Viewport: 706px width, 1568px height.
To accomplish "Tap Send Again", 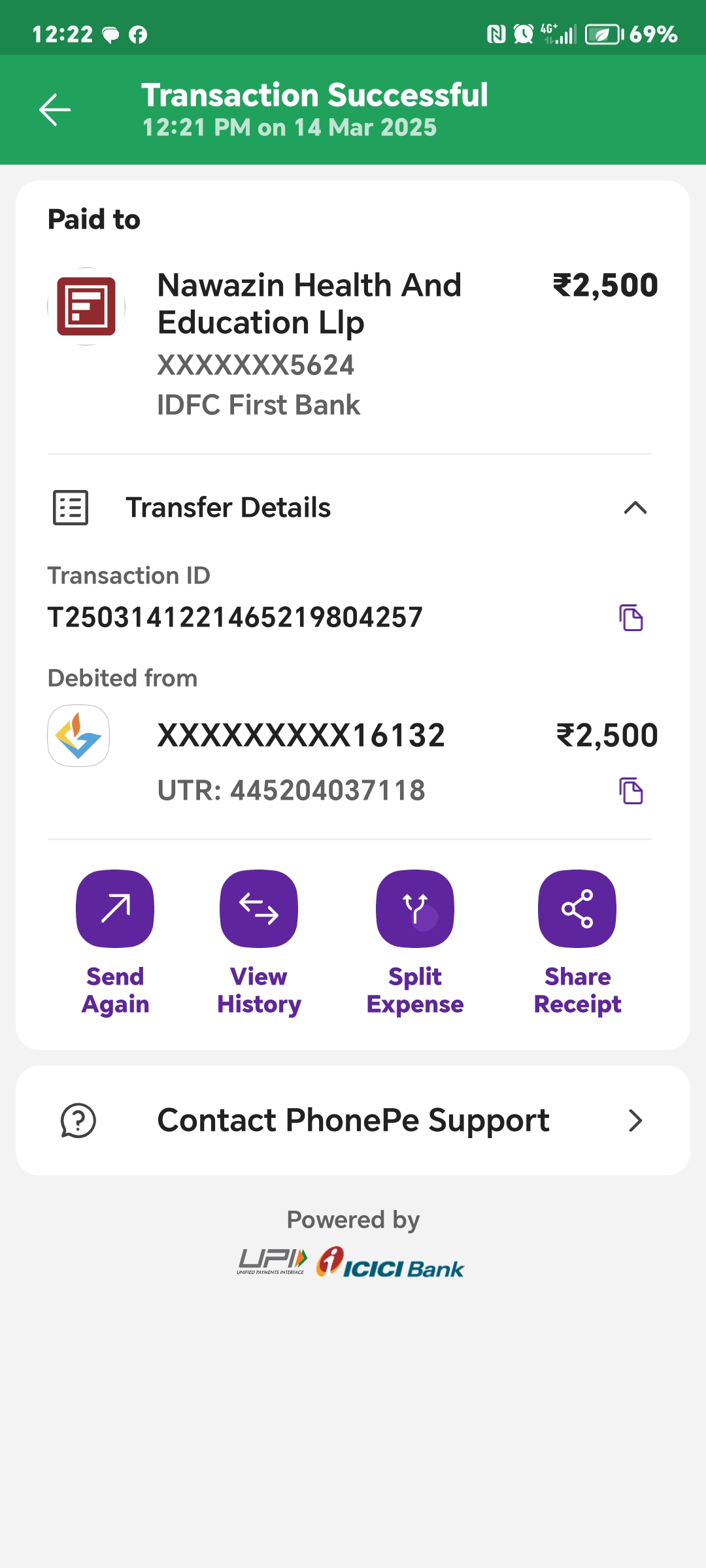I will tap(115, 909).
